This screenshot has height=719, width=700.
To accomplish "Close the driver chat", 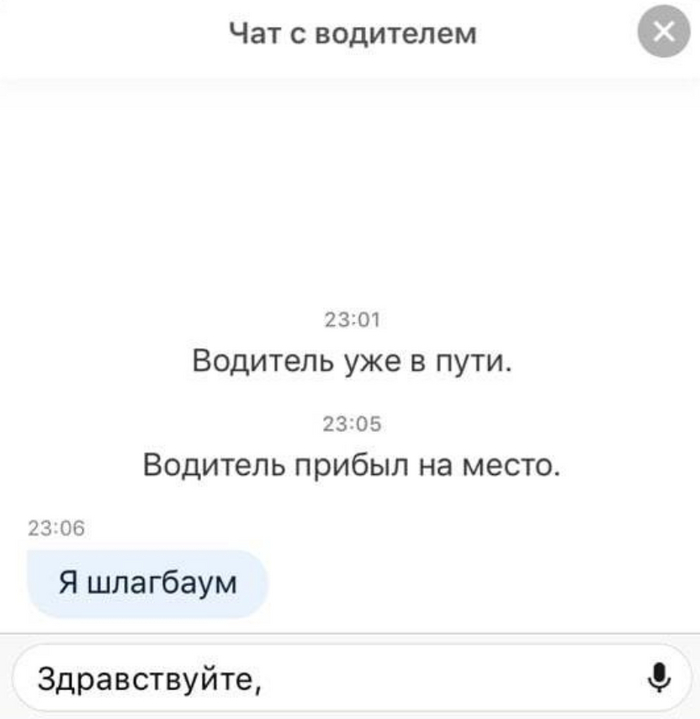I will 662,36.
